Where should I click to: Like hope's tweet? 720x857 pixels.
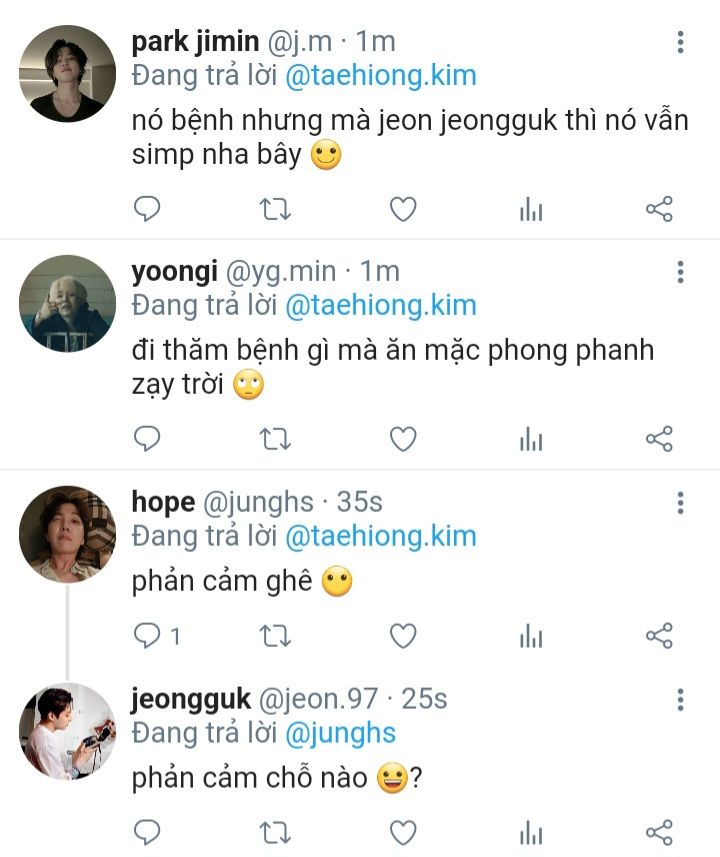(x=402, y=635)
